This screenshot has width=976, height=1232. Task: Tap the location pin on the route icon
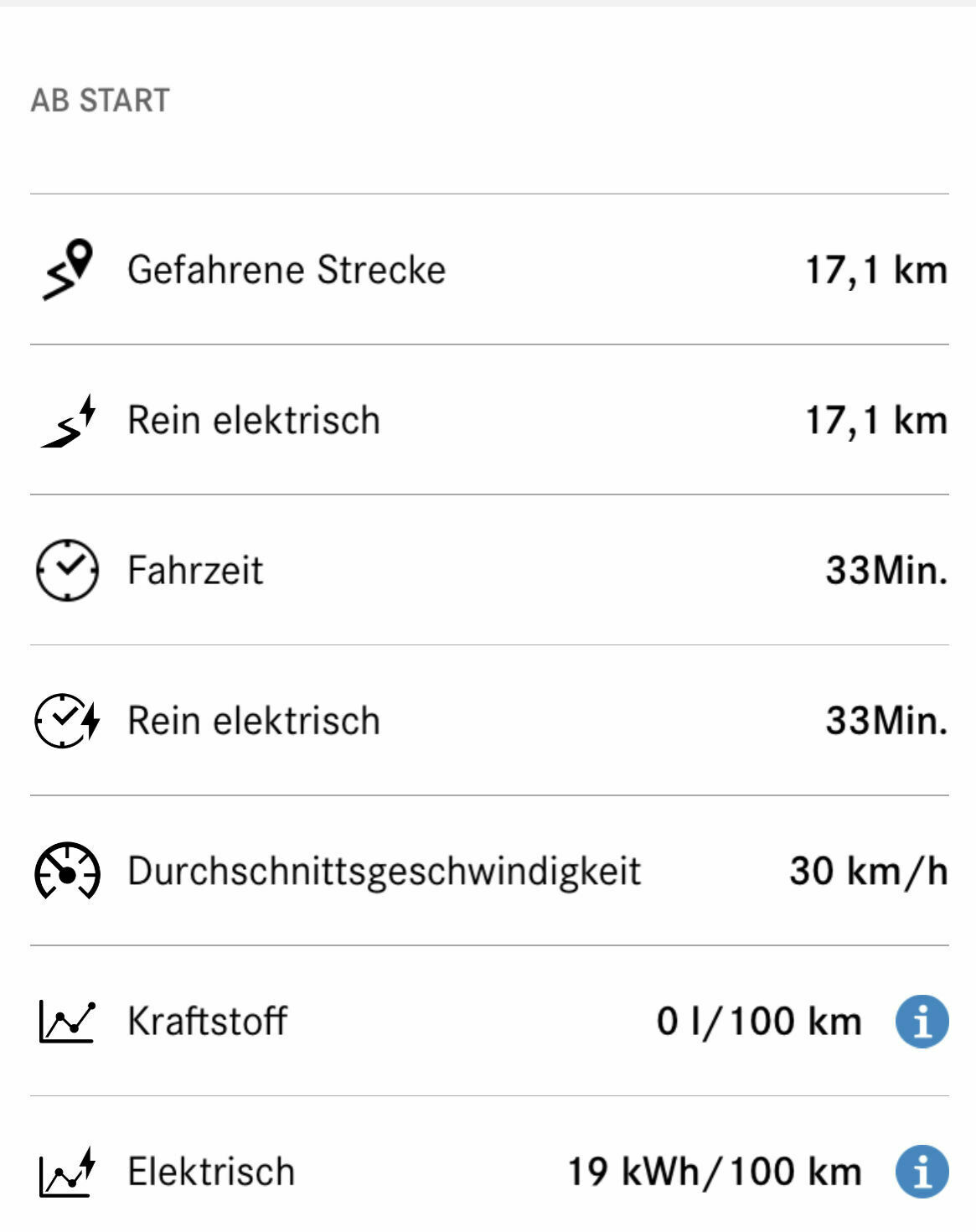[x=80, y=251]
